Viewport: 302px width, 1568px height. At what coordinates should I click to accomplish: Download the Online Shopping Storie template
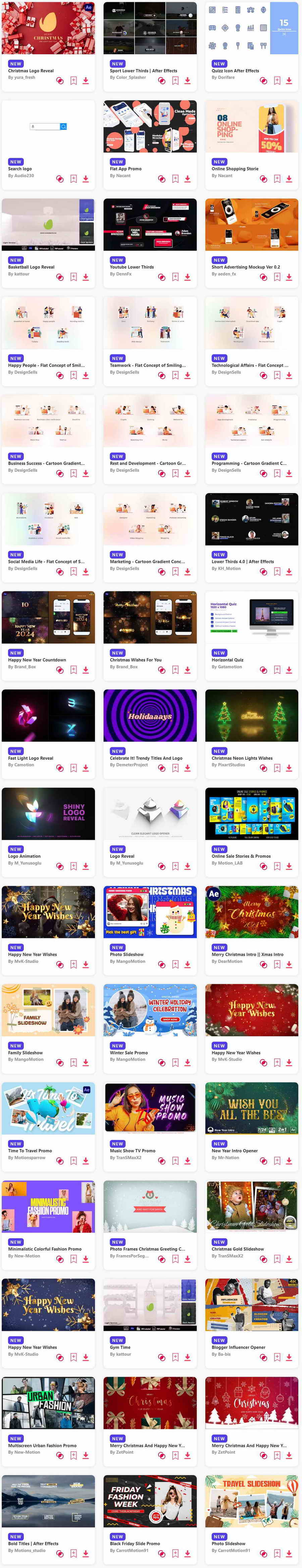[x=289, y=179]
